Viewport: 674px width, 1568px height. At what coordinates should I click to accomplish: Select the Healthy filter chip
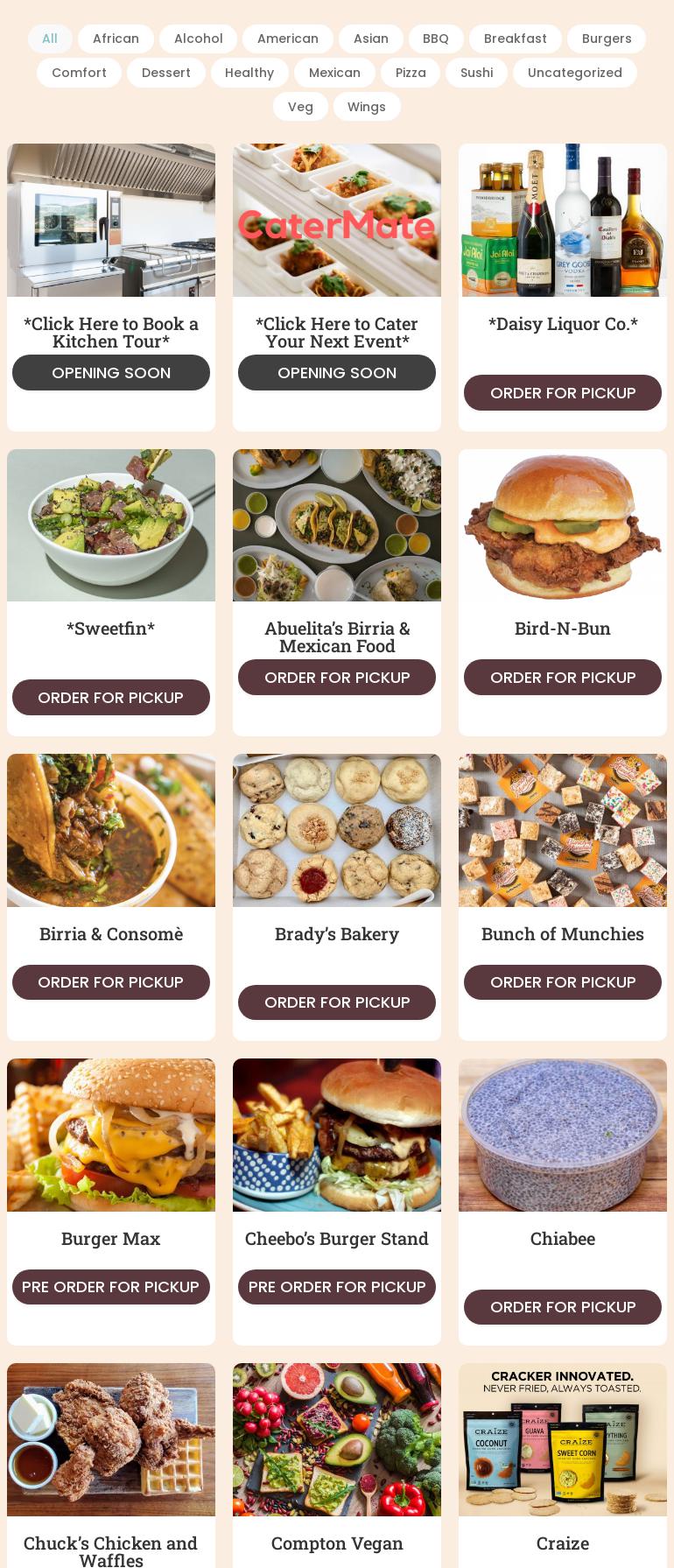249,73
